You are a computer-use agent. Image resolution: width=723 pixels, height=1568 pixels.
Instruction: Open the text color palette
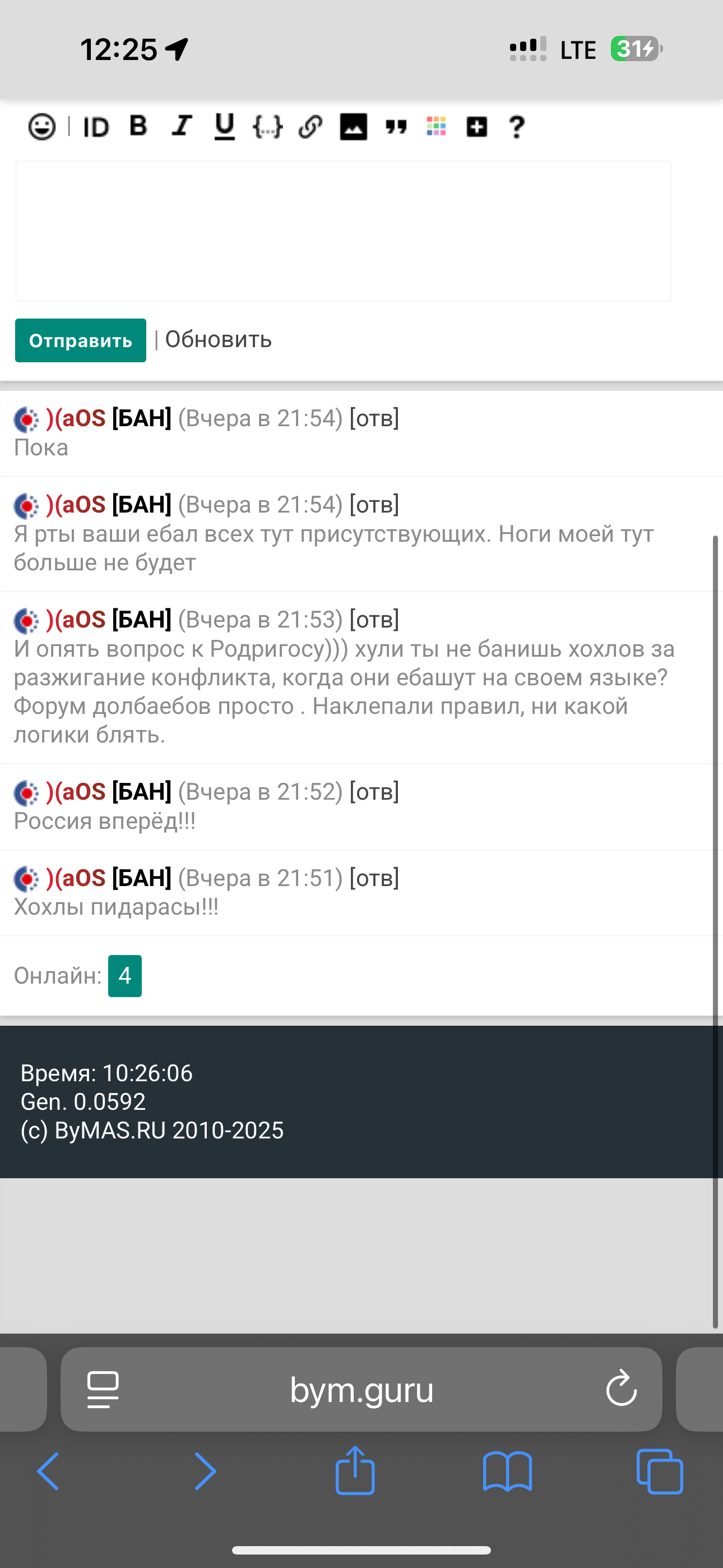pyautogui.click(x=437, y=127)
